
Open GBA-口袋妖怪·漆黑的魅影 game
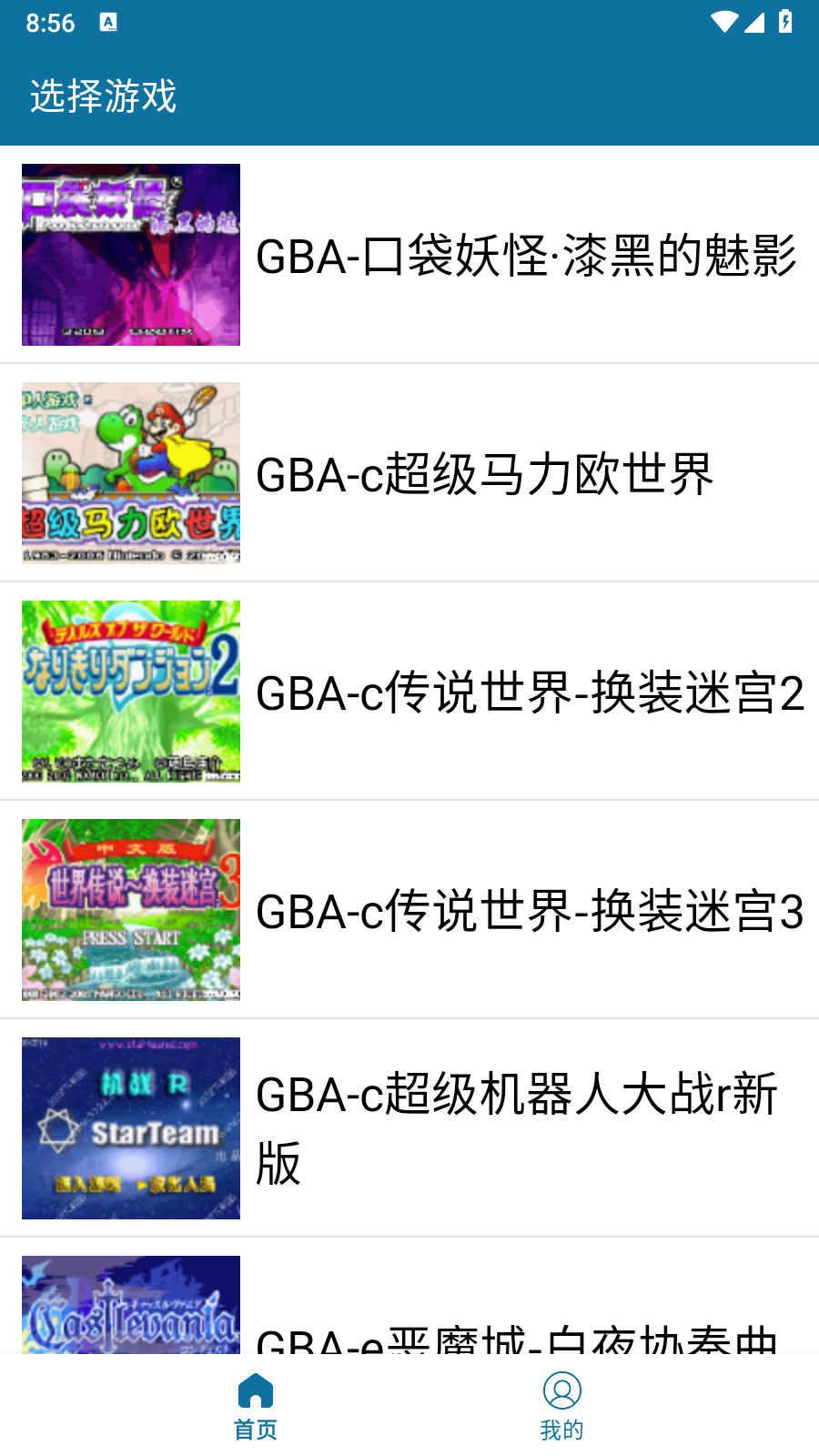pyautogui.click(x=409, y=255)
